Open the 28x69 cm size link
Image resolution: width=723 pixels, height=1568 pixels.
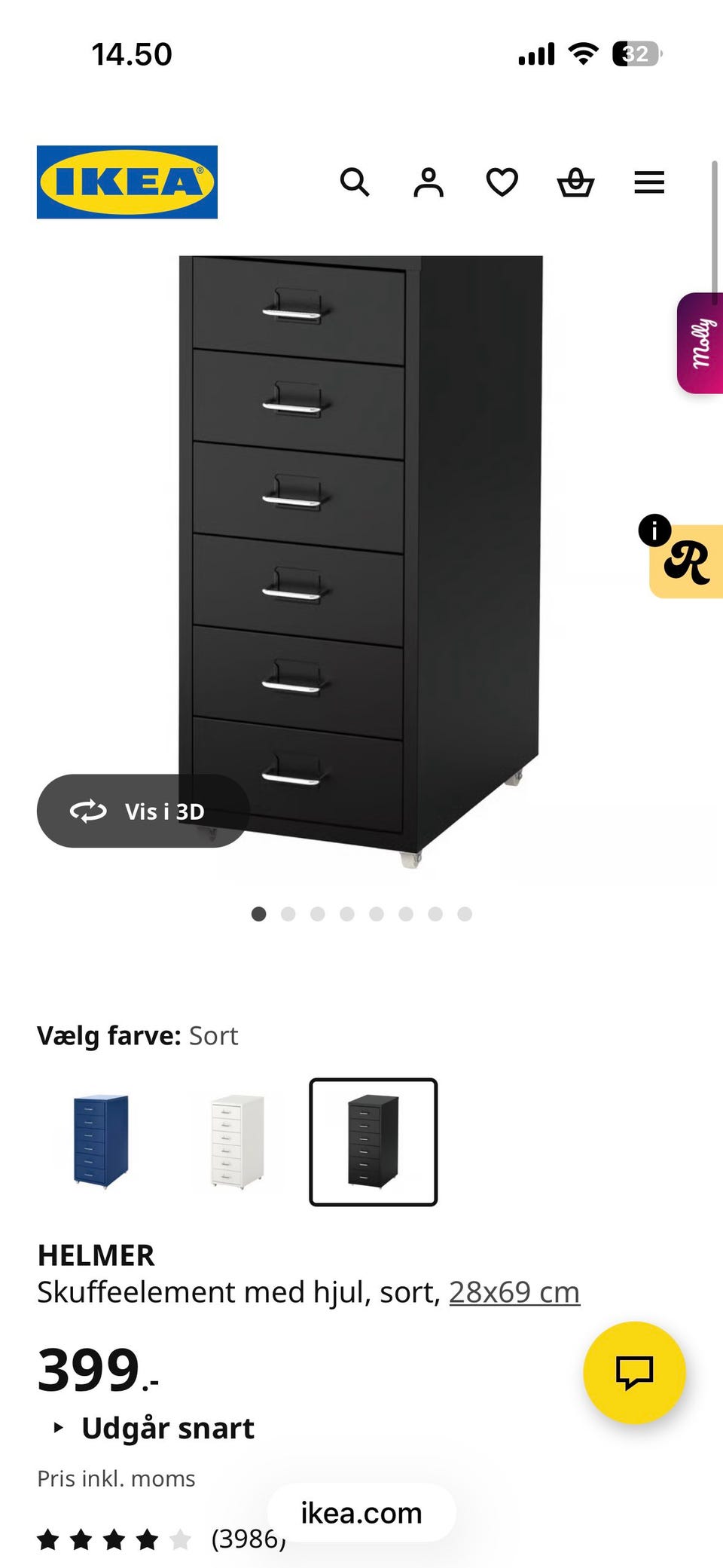pyautogui.click(x=514, y=1291)
